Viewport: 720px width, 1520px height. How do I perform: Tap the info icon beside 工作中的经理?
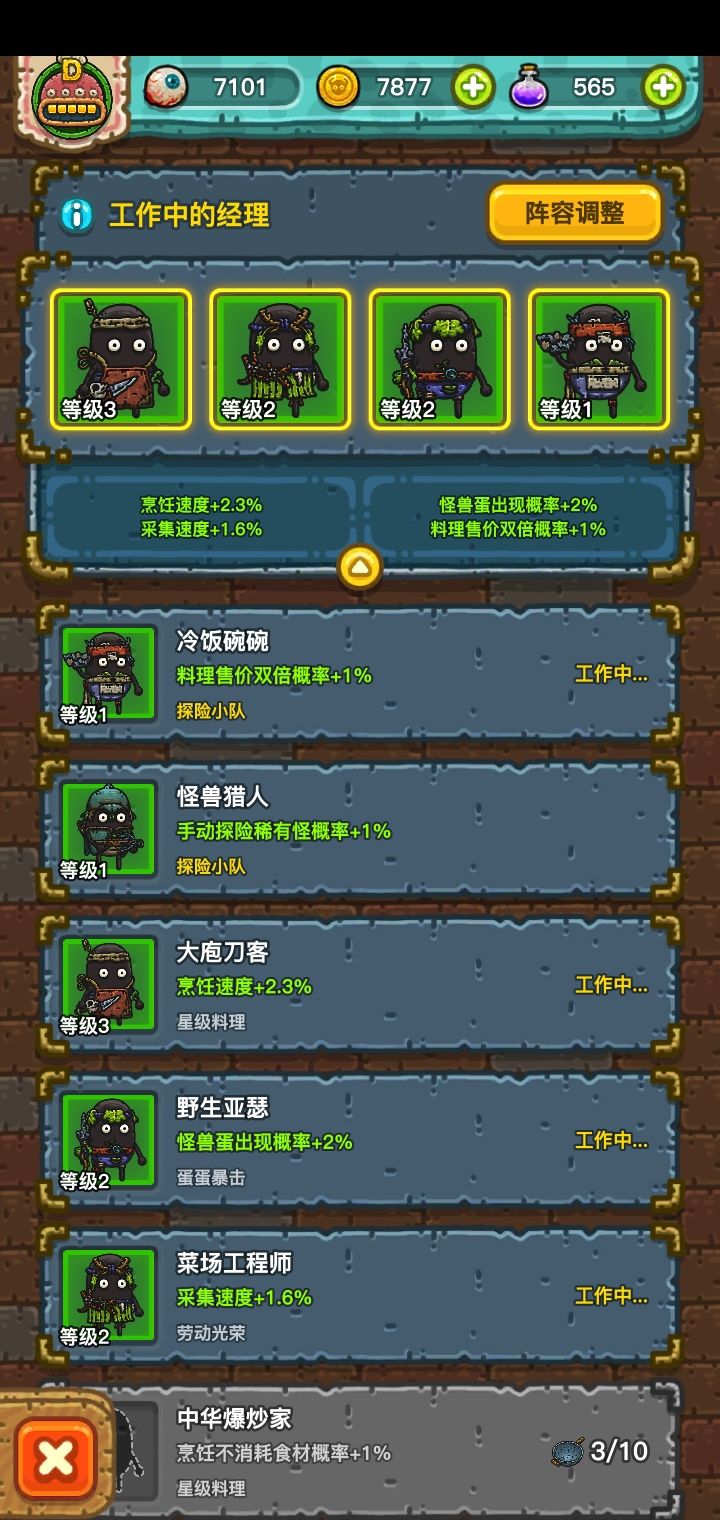tap(76, 213)
